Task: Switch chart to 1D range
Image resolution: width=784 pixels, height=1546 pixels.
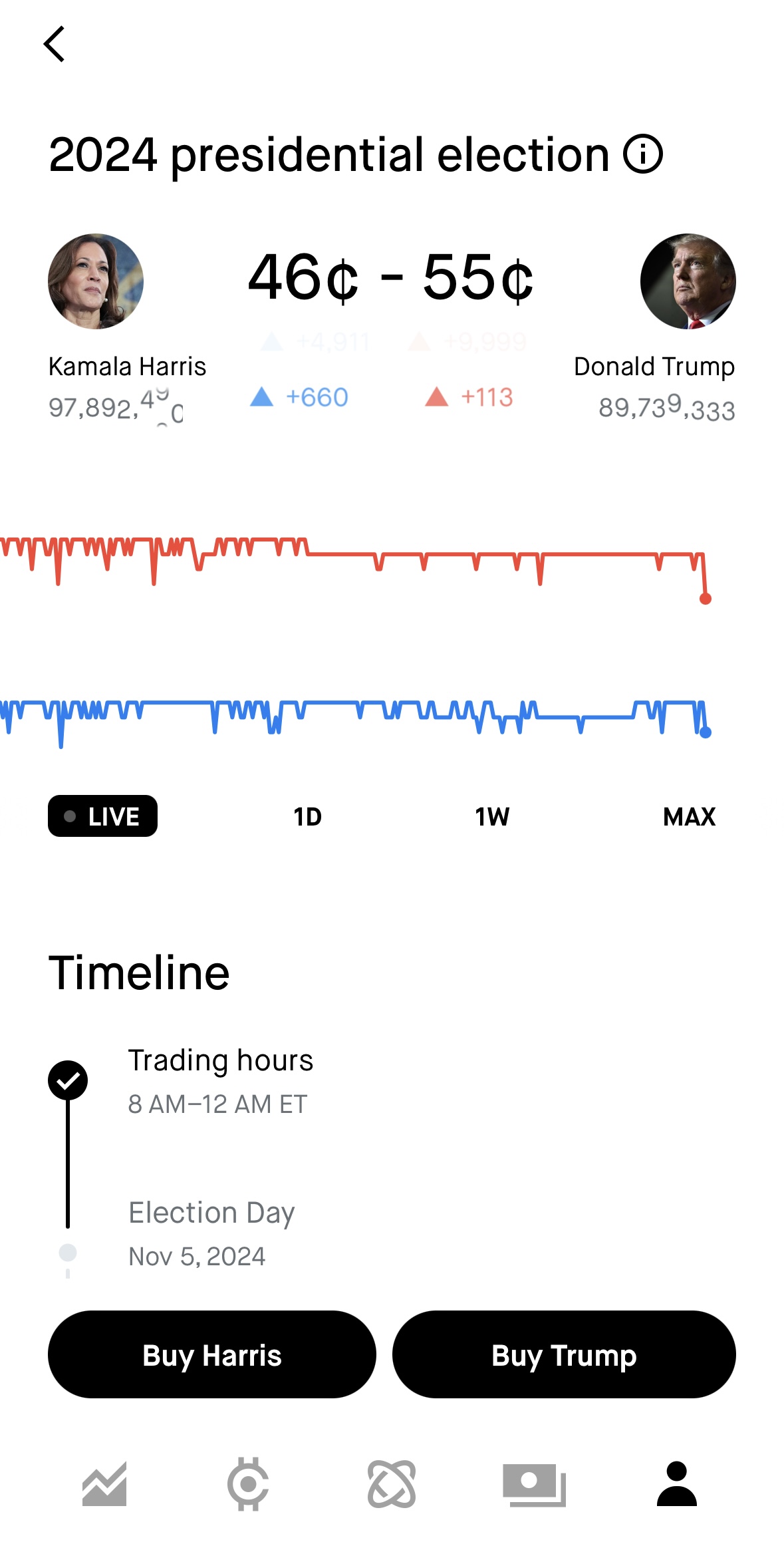Action: 307,816
